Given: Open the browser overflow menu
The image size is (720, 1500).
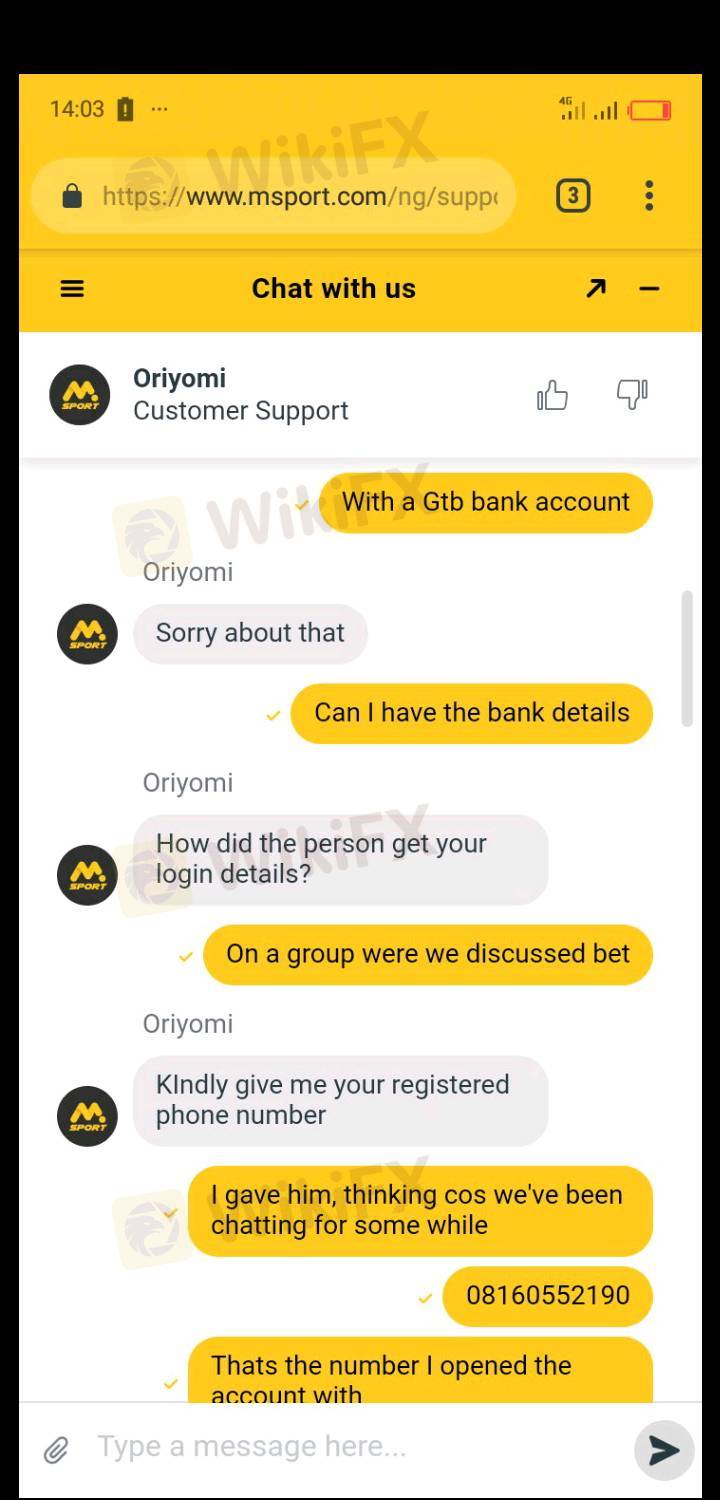Looking at the screenshot, I should click(649, 196).
